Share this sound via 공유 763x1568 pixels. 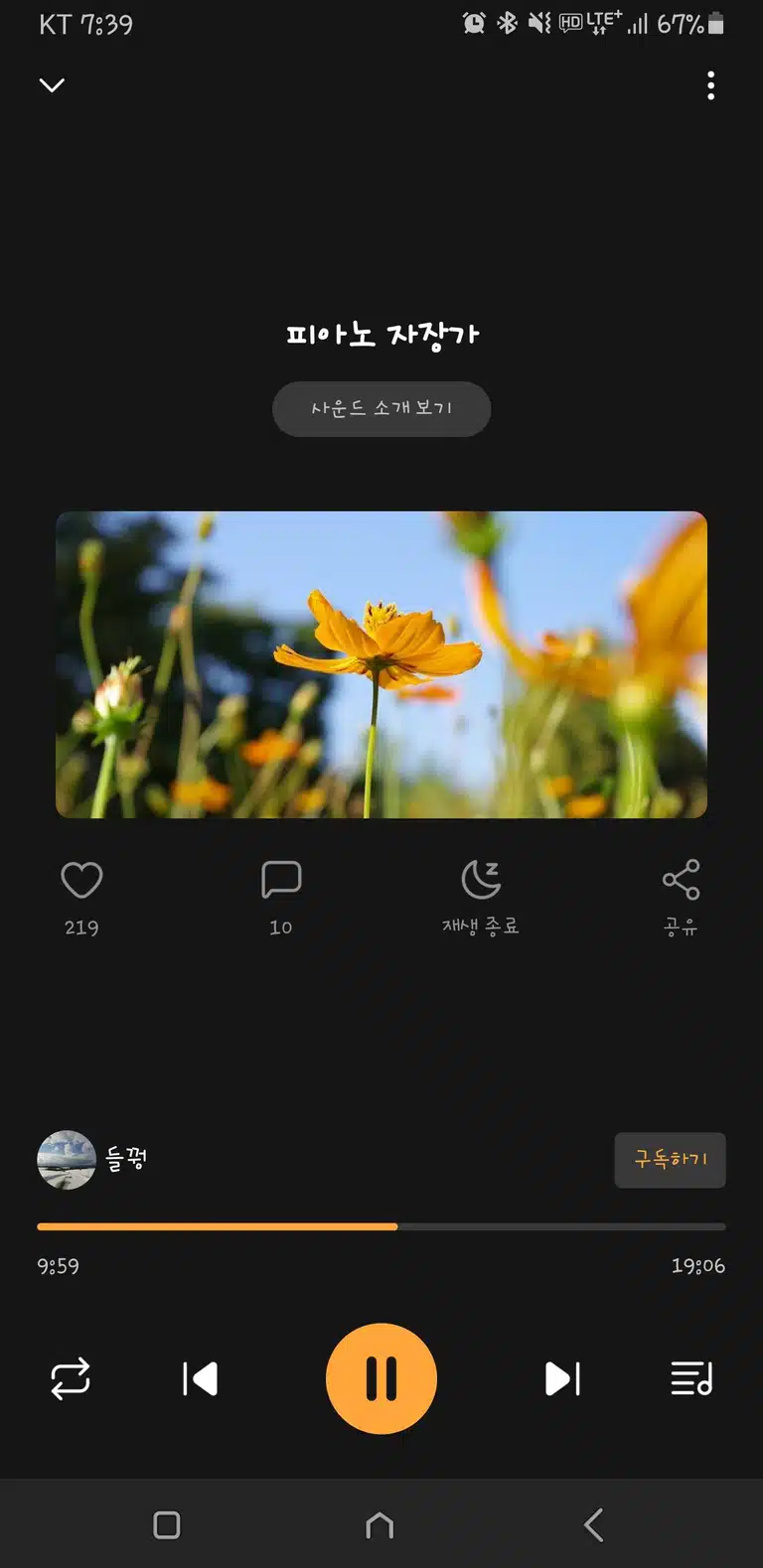(x=681, y=898)
